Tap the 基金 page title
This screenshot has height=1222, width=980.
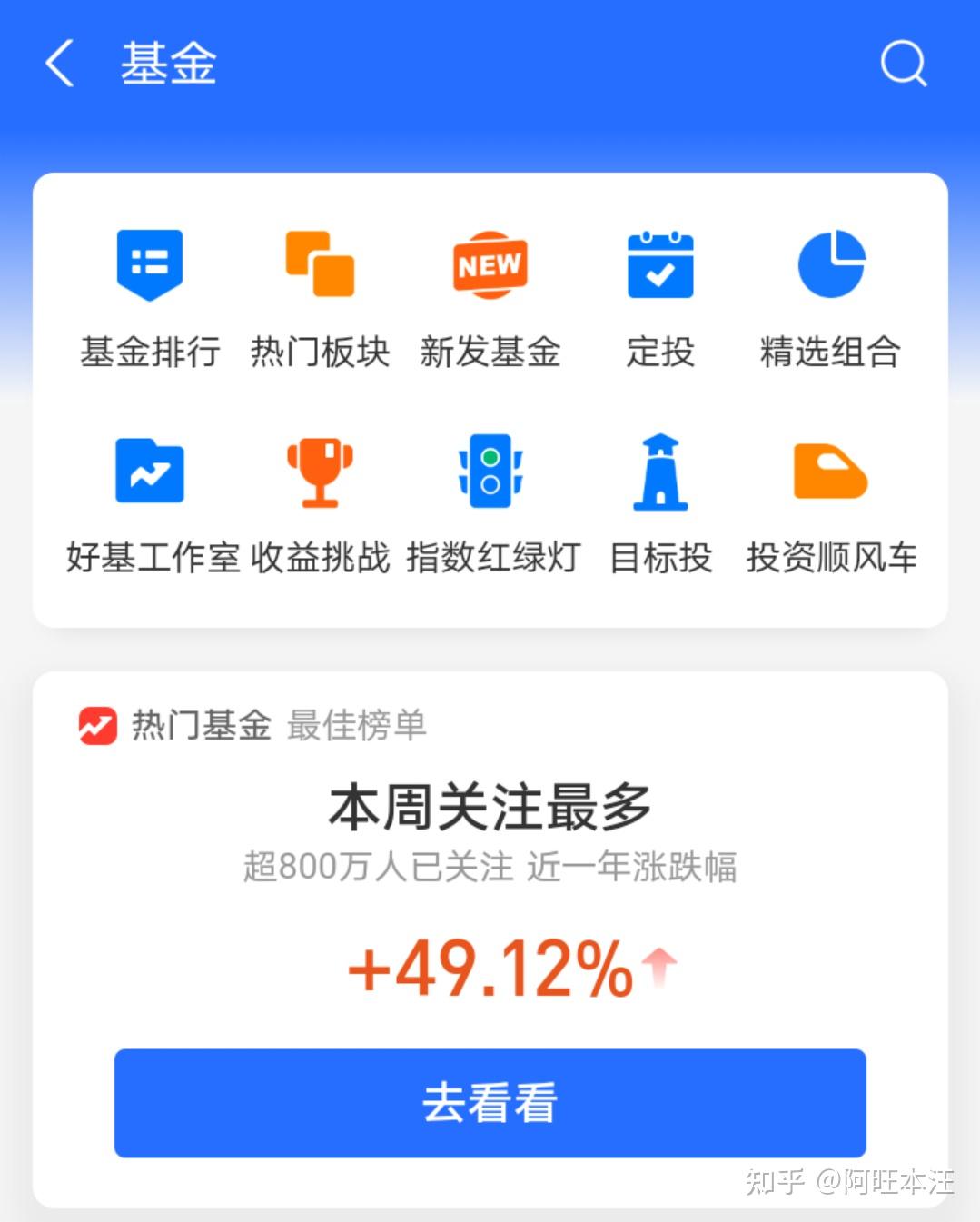(x=168, y=64)
